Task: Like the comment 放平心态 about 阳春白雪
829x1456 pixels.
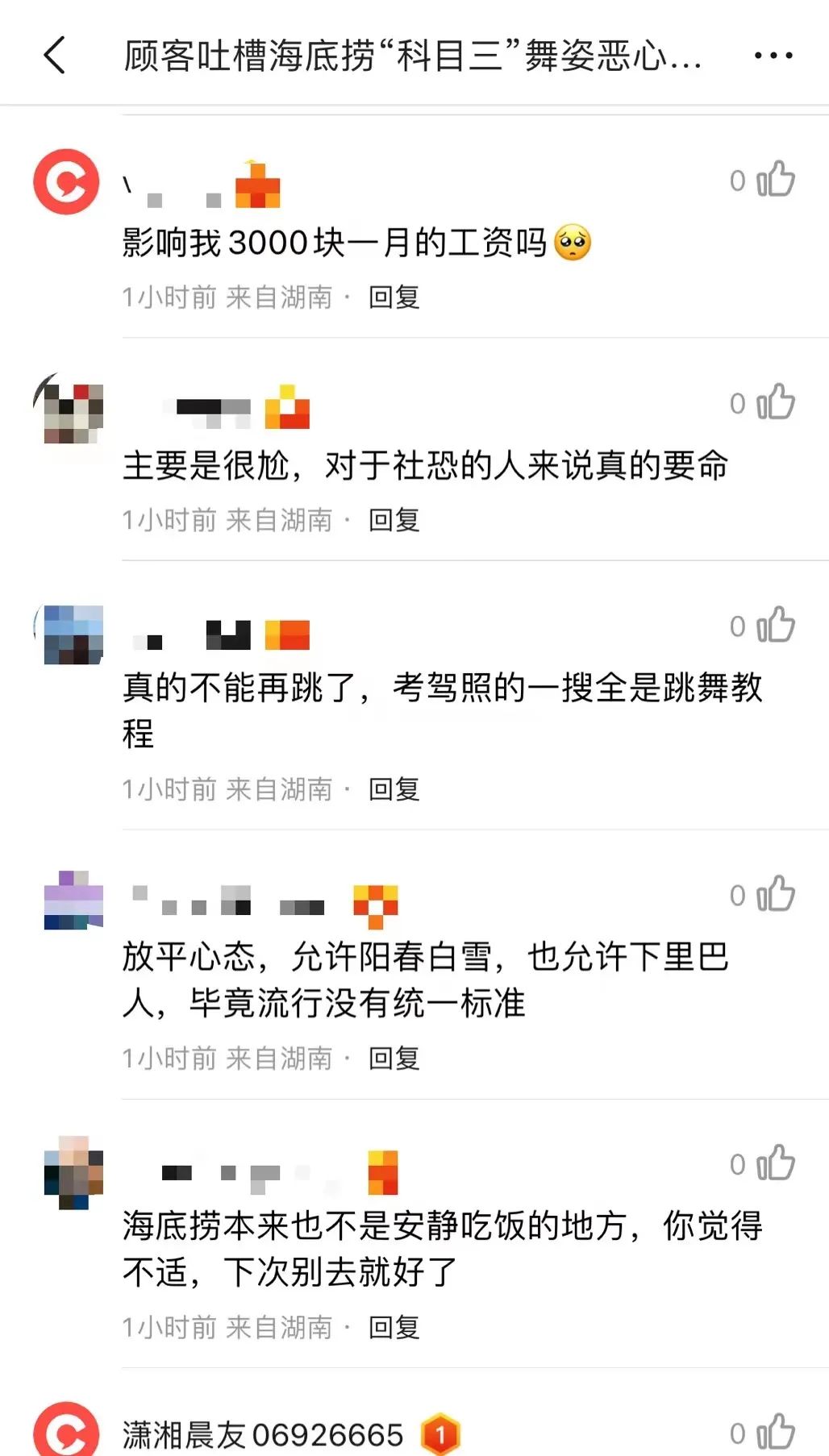Action: click(x=775, y=895)
